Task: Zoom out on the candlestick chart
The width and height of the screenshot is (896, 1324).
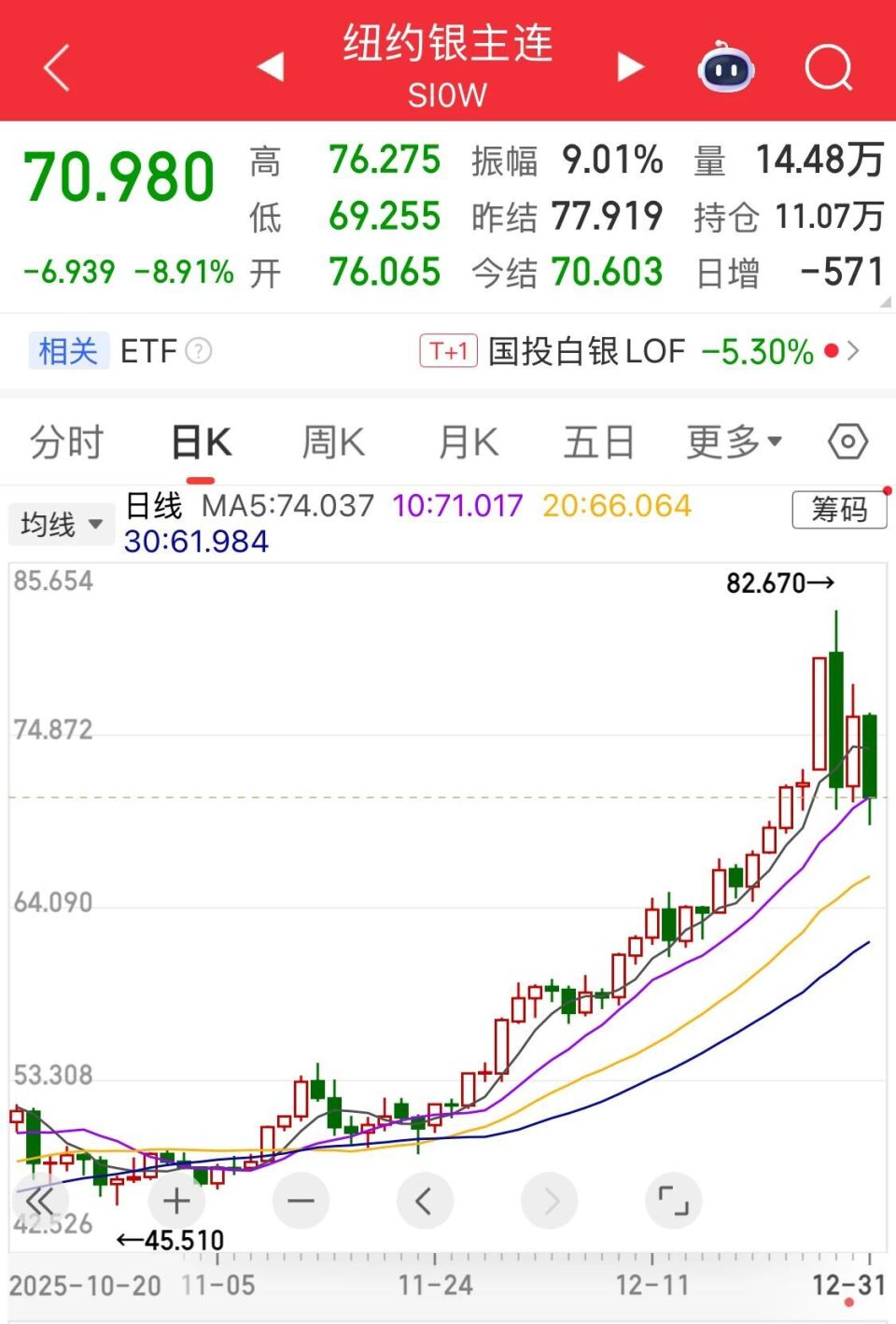Action: [301, 1201]
